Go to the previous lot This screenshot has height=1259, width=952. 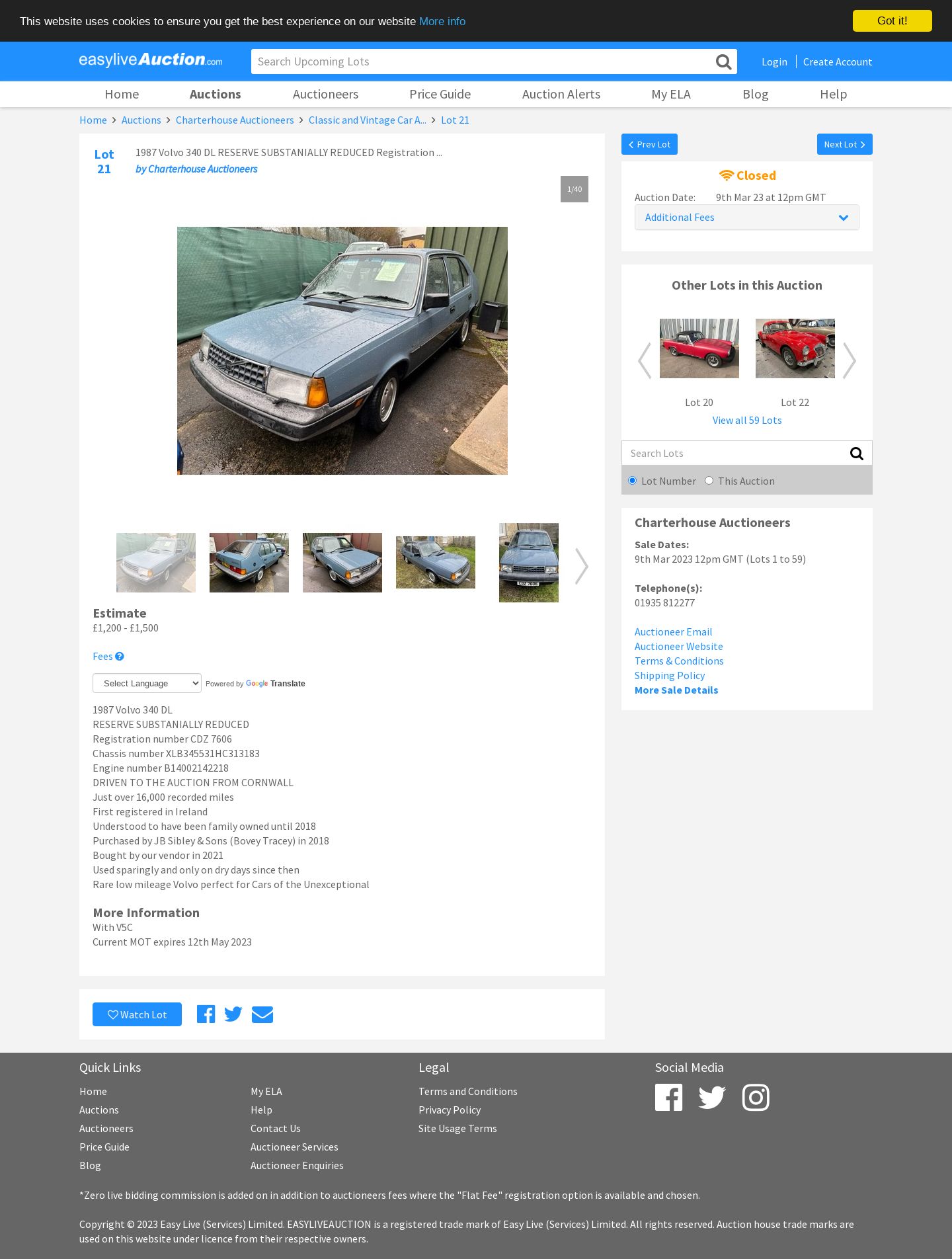[649, 144]
